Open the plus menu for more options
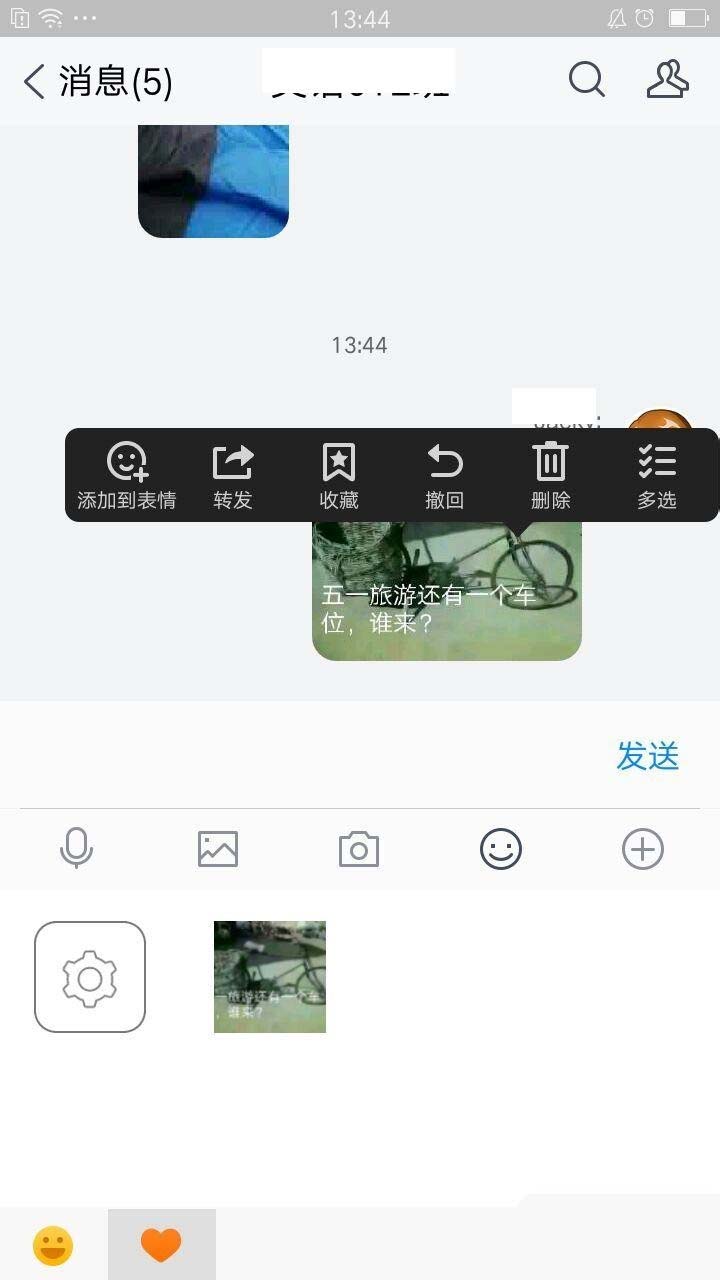720x1280 pixels. 643,850
